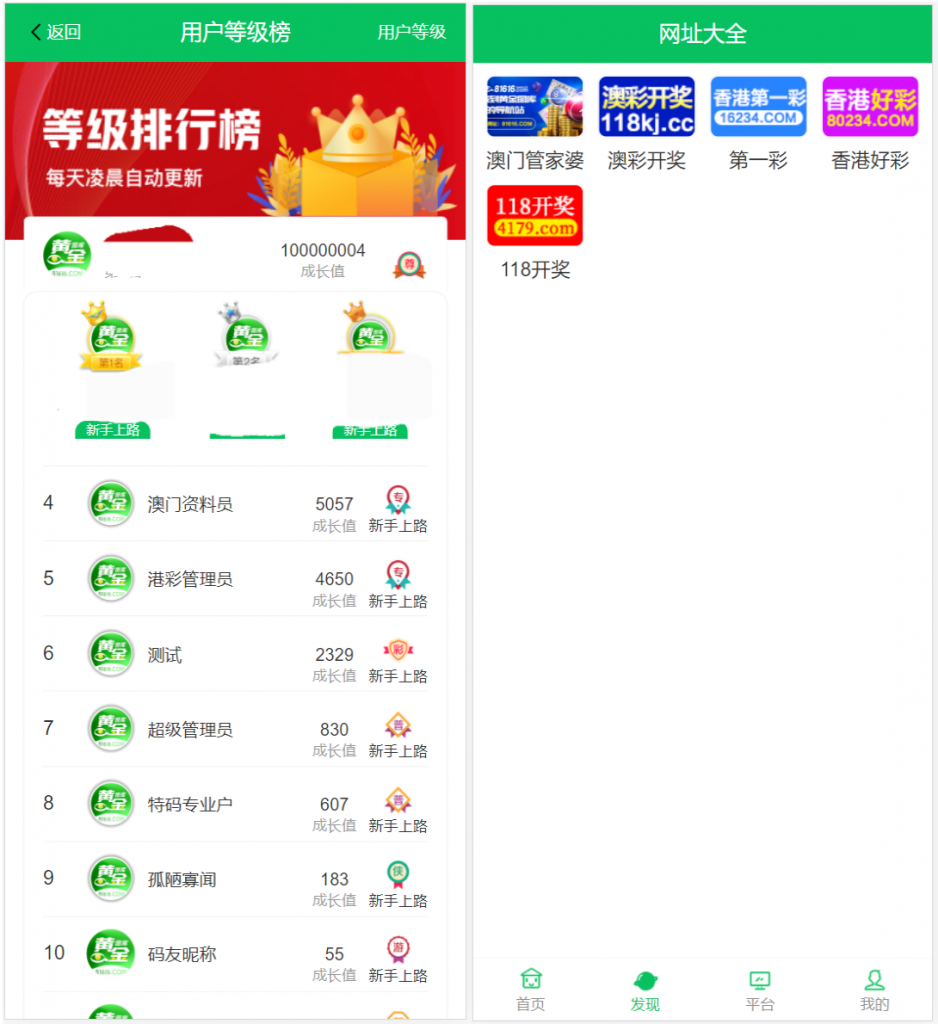Open ranked user 特码专业户
Screen dimensions: 938x1024
point(190,804)
